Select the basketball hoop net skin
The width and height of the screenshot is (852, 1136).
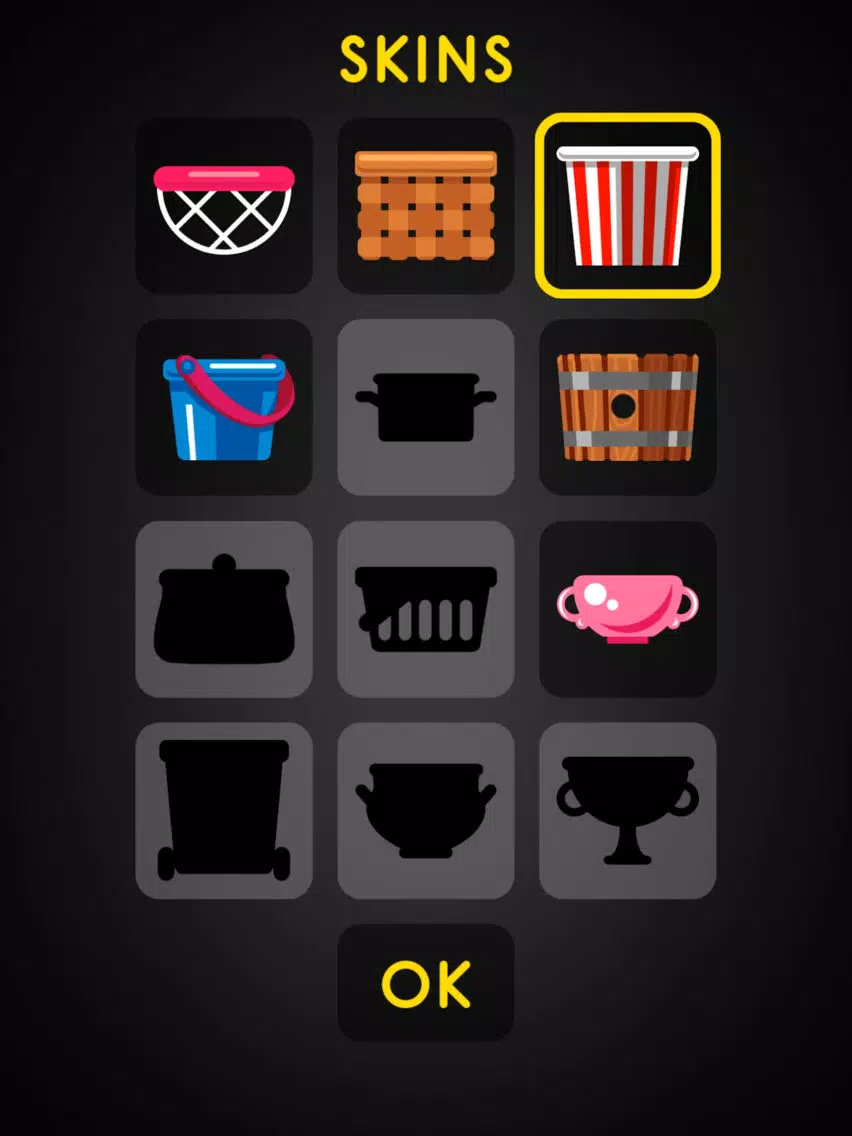tap(224, 206)
